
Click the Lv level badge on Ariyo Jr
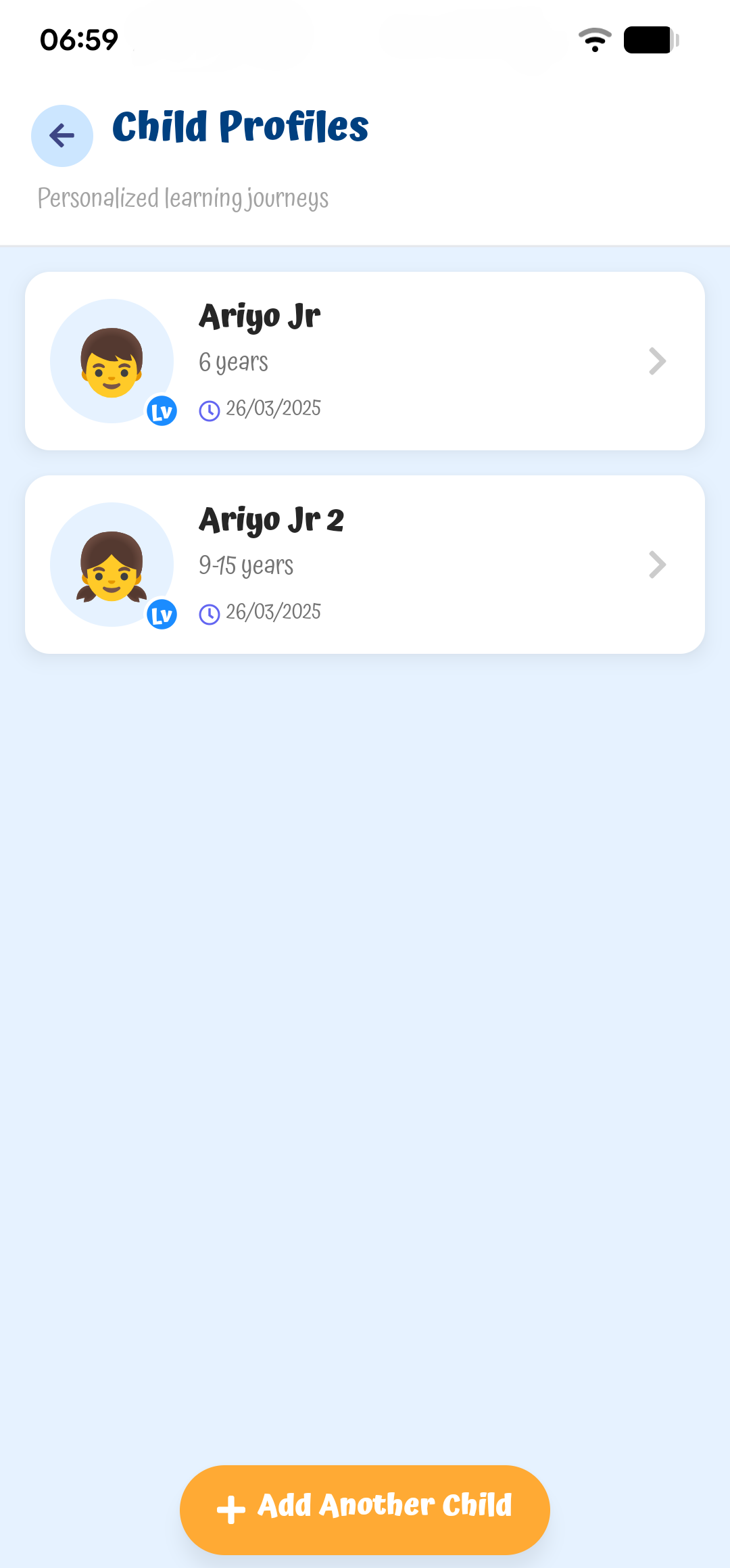pyautogui.click(x=161, y=410)
